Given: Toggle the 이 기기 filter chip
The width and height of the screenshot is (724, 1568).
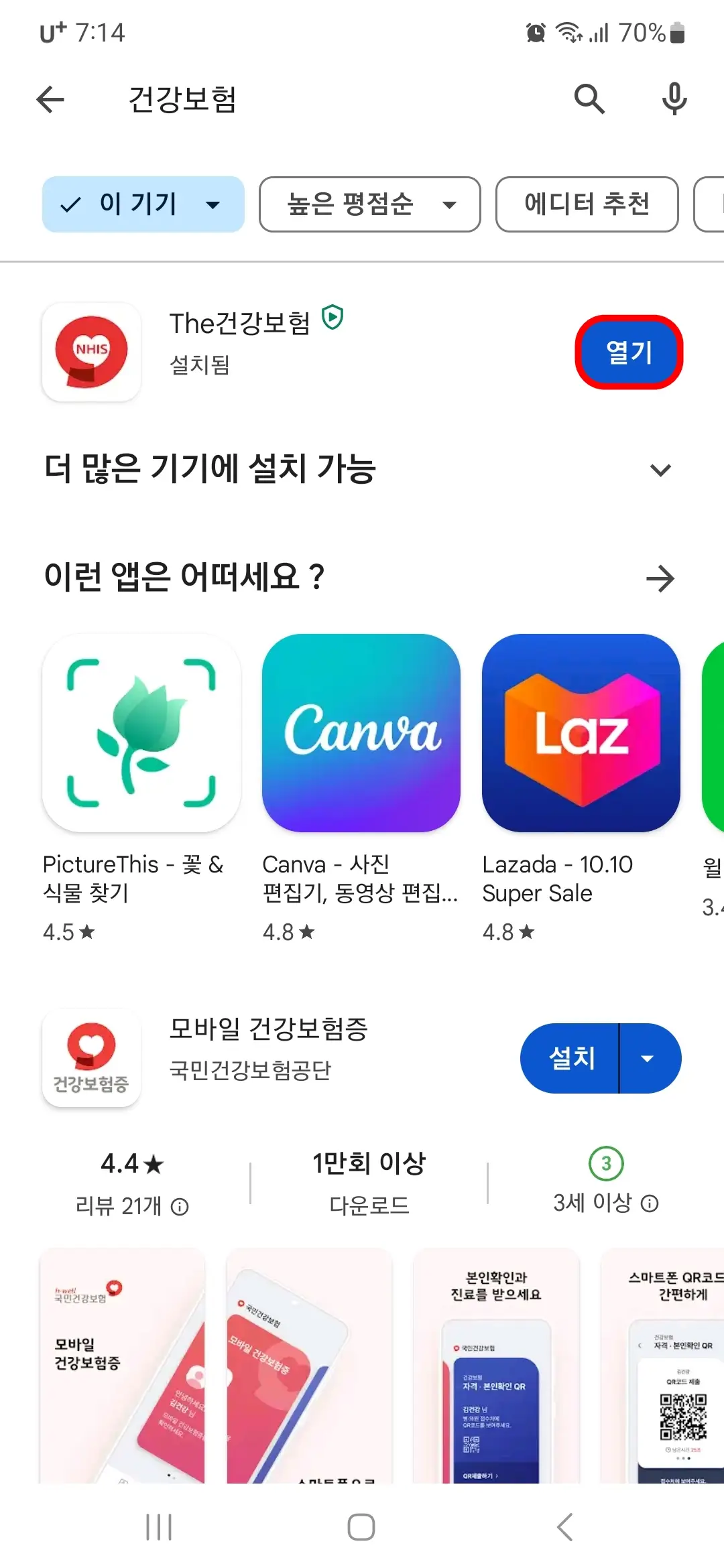Looking at the screenshot, I should [143, 205].
